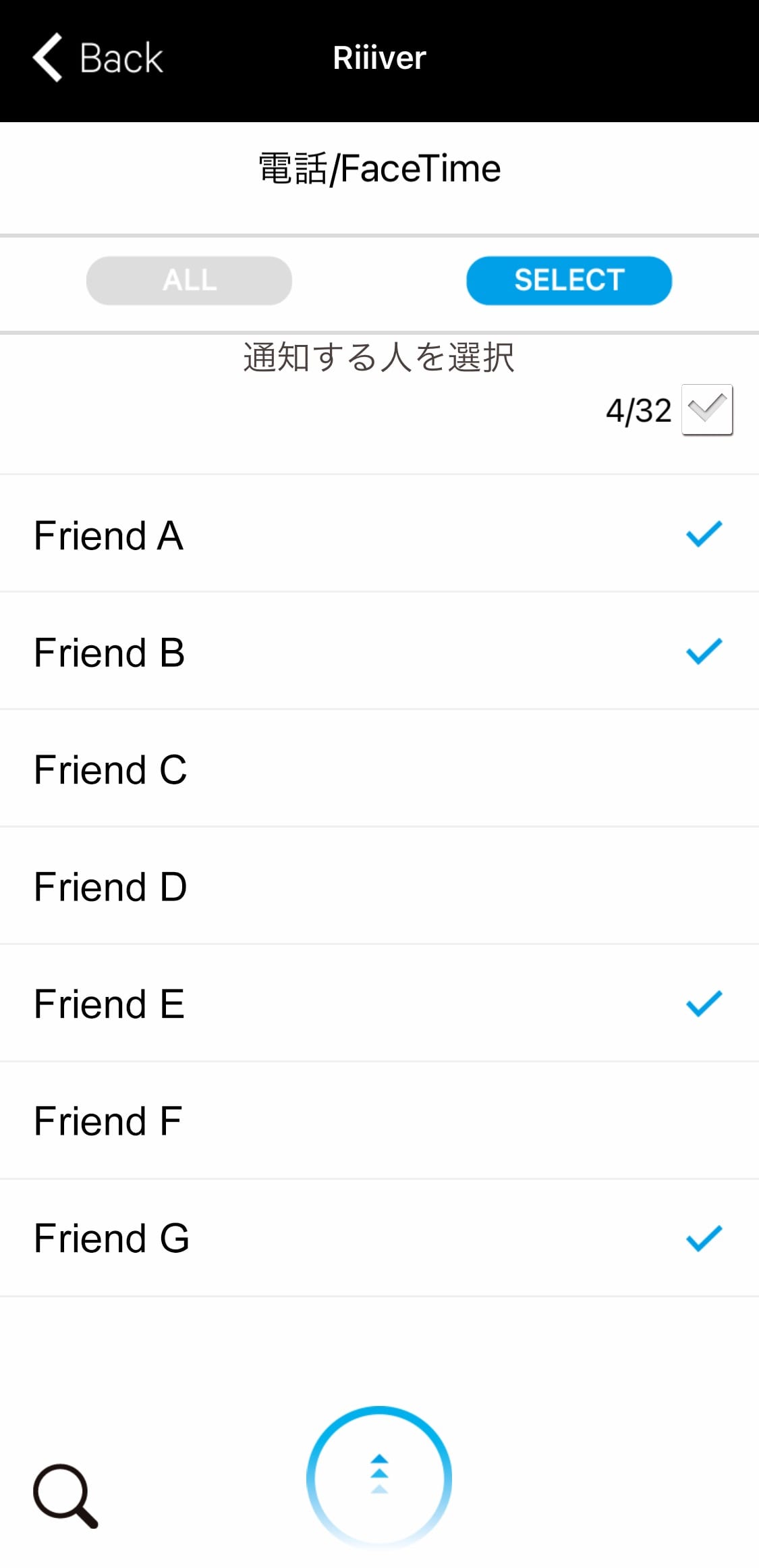Open the search magnifier icon

pos(65,1495)
